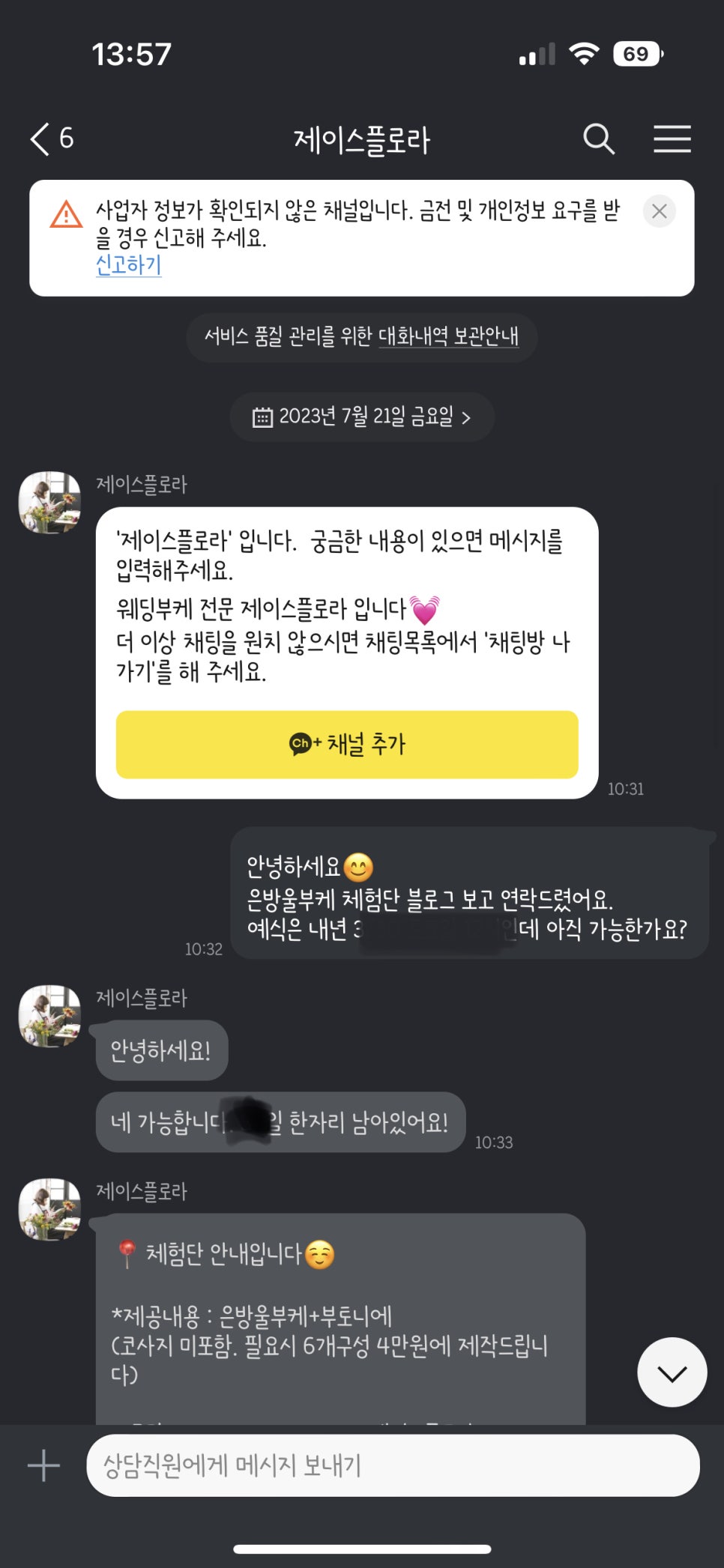
Task: Open the 2023년 7월 21일 date picker
Action: (x=362, y=417)
